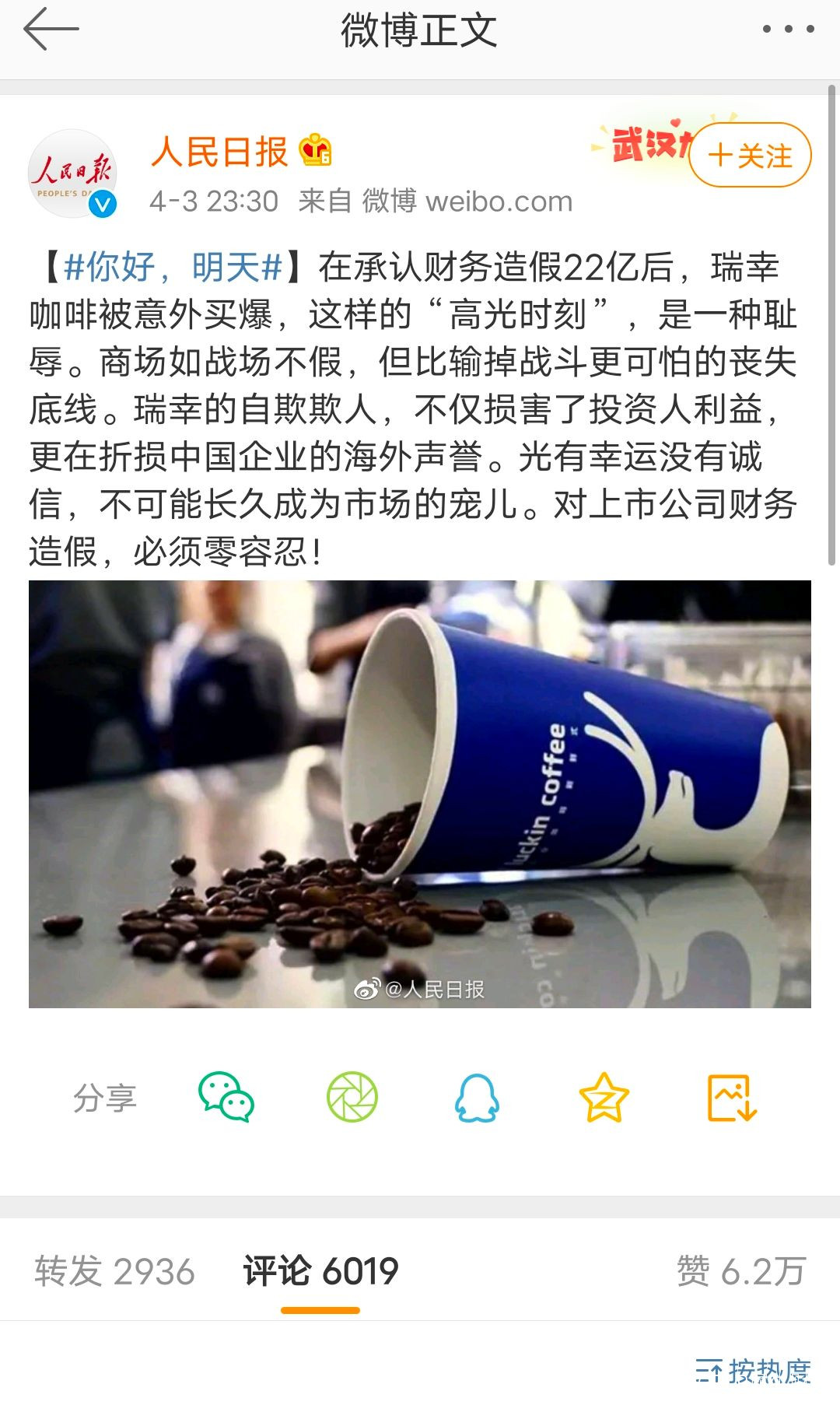View the Luckin coffee cup photo
The image size is (840, 1405).
coord(420,794)
